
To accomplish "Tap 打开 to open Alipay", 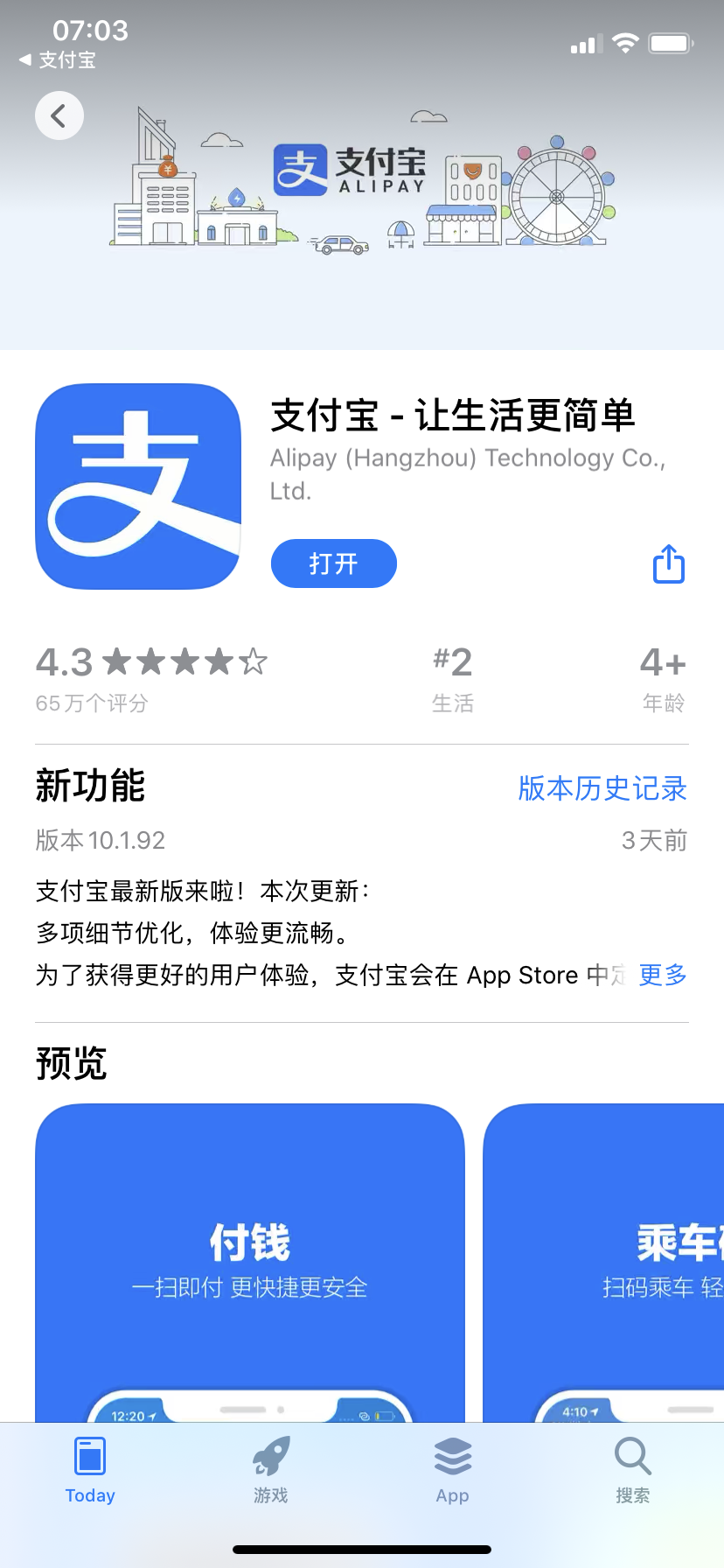I will point(333,563).
